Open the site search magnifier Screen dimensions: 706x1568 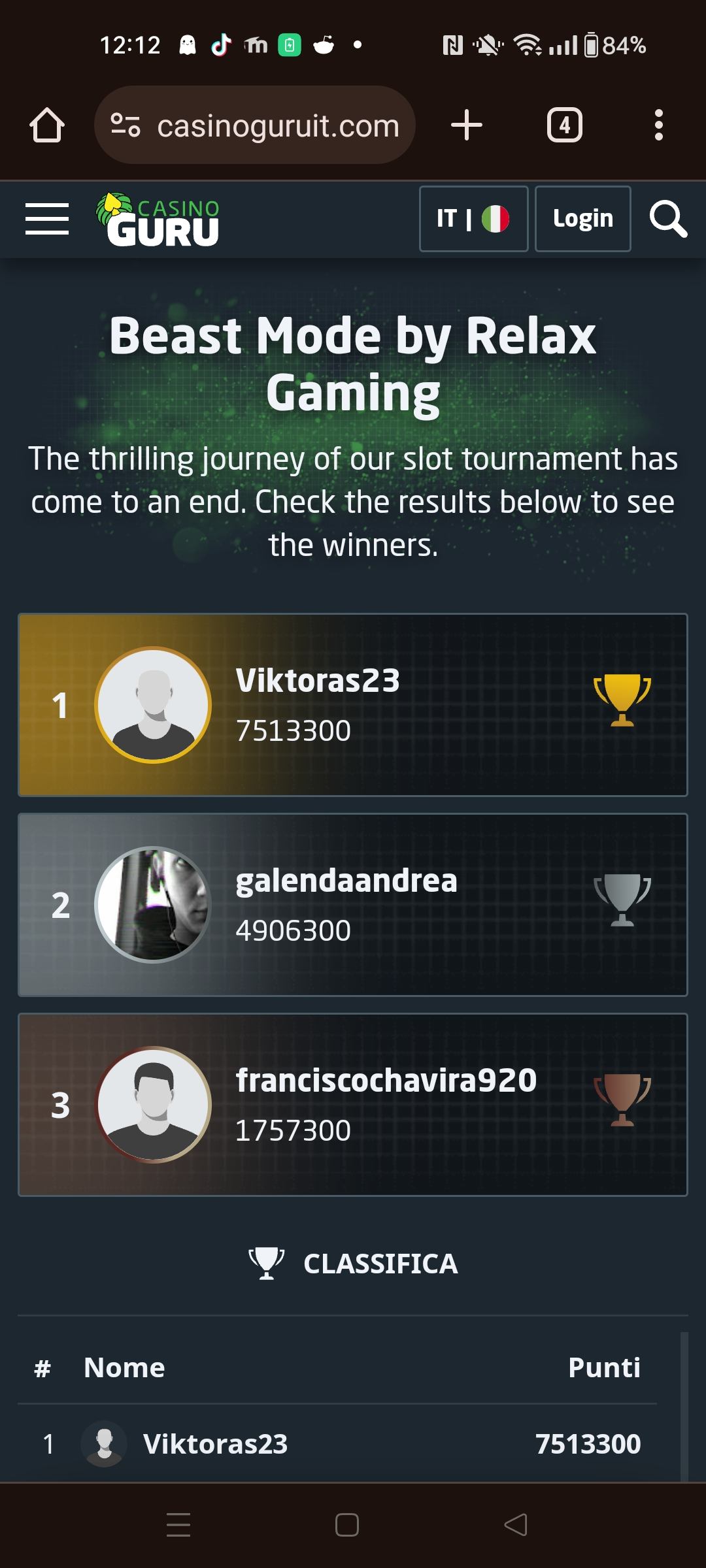click(668, 219)
